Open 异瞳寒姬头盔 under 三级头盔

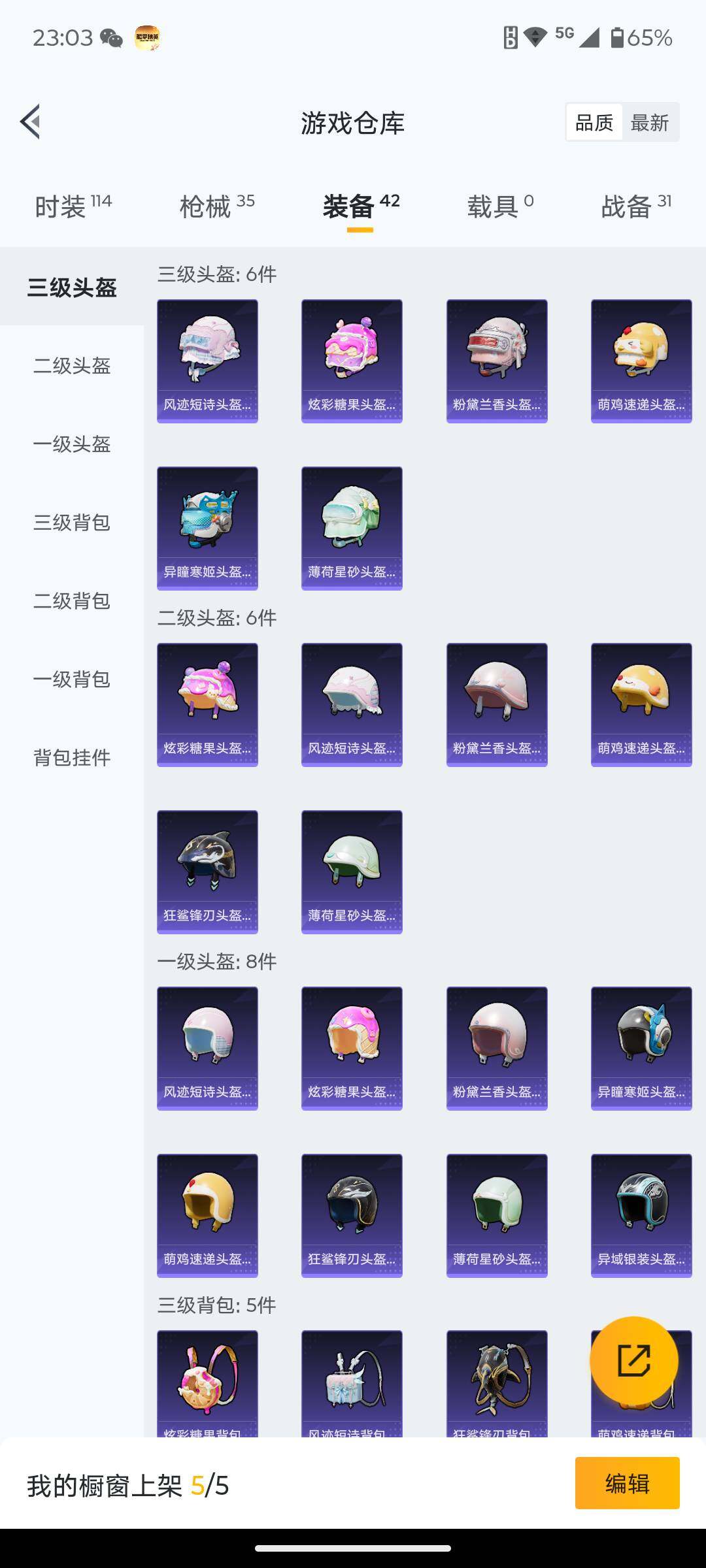(x=207, y=528)
